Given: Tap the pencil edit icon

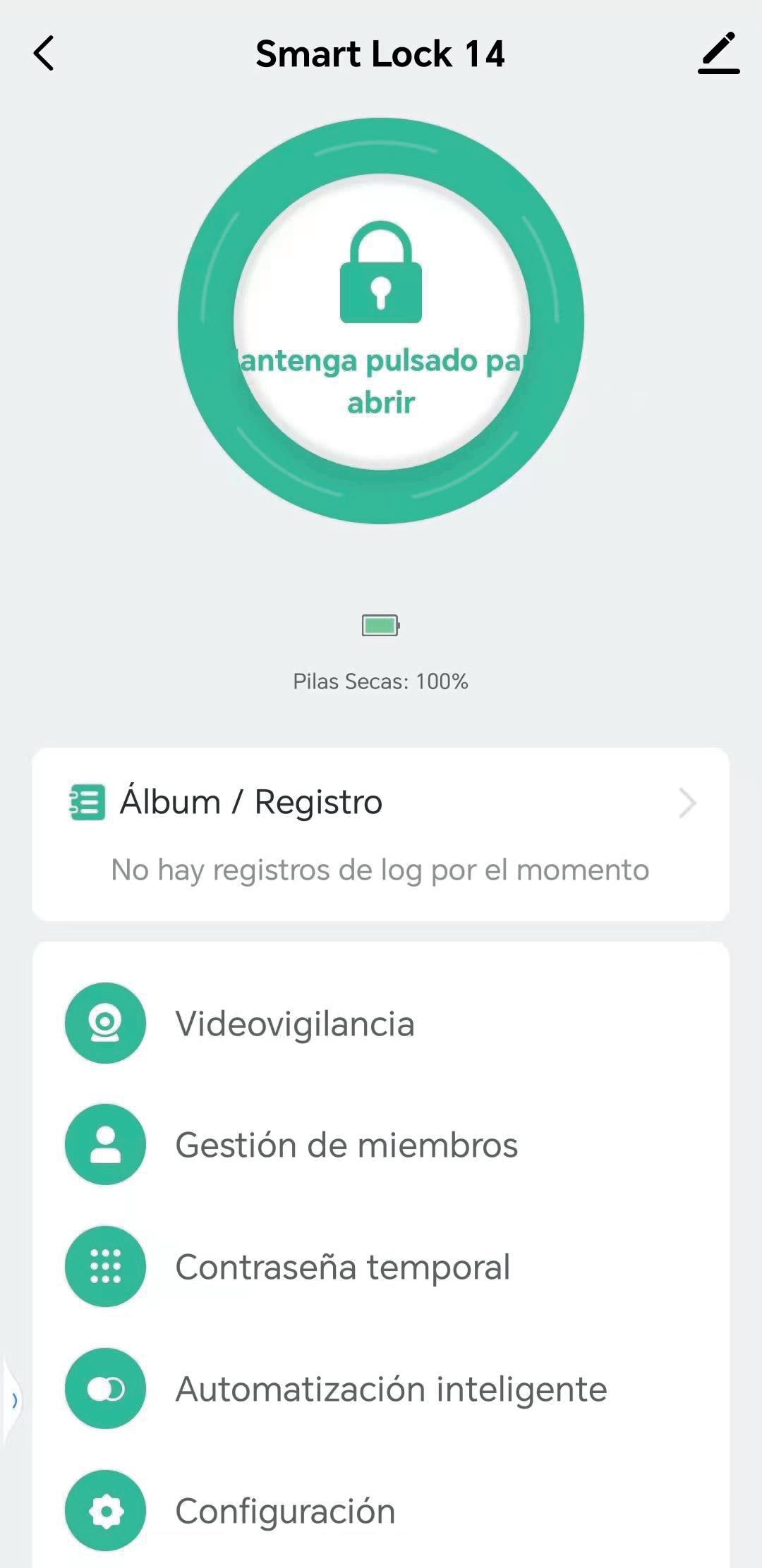Looking at the screenshot, I should coord(718,53).
